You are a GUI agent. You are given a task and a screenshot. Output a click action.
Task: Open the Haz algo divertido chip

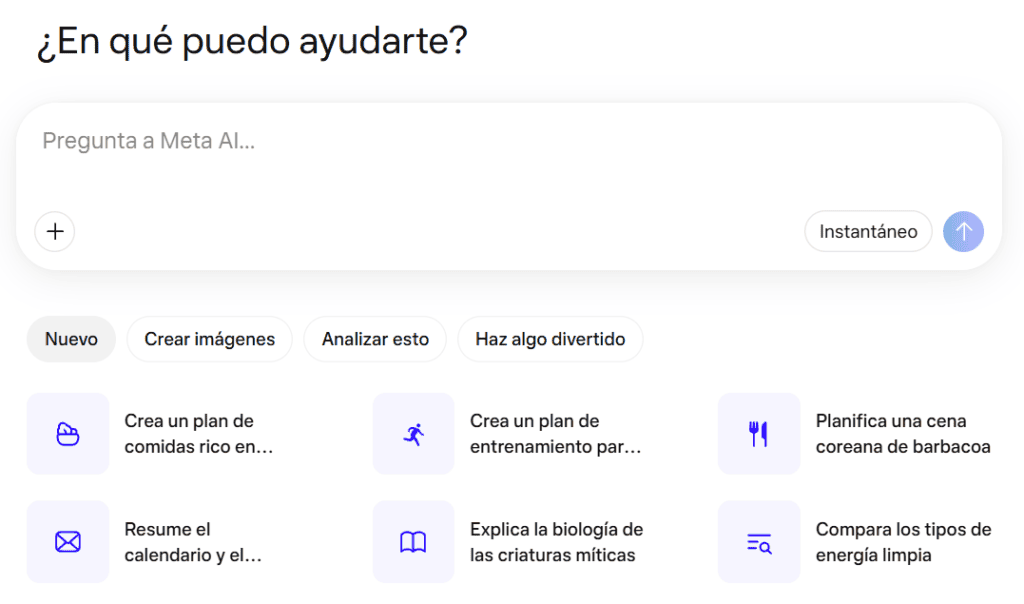tap(550, 339)
